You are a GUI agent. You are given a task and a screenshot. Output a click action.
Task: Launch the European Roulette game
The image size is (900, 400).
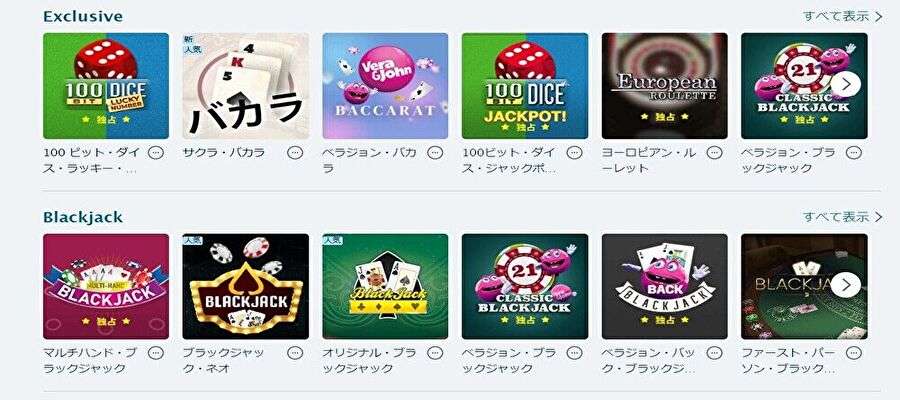[664, 86]
